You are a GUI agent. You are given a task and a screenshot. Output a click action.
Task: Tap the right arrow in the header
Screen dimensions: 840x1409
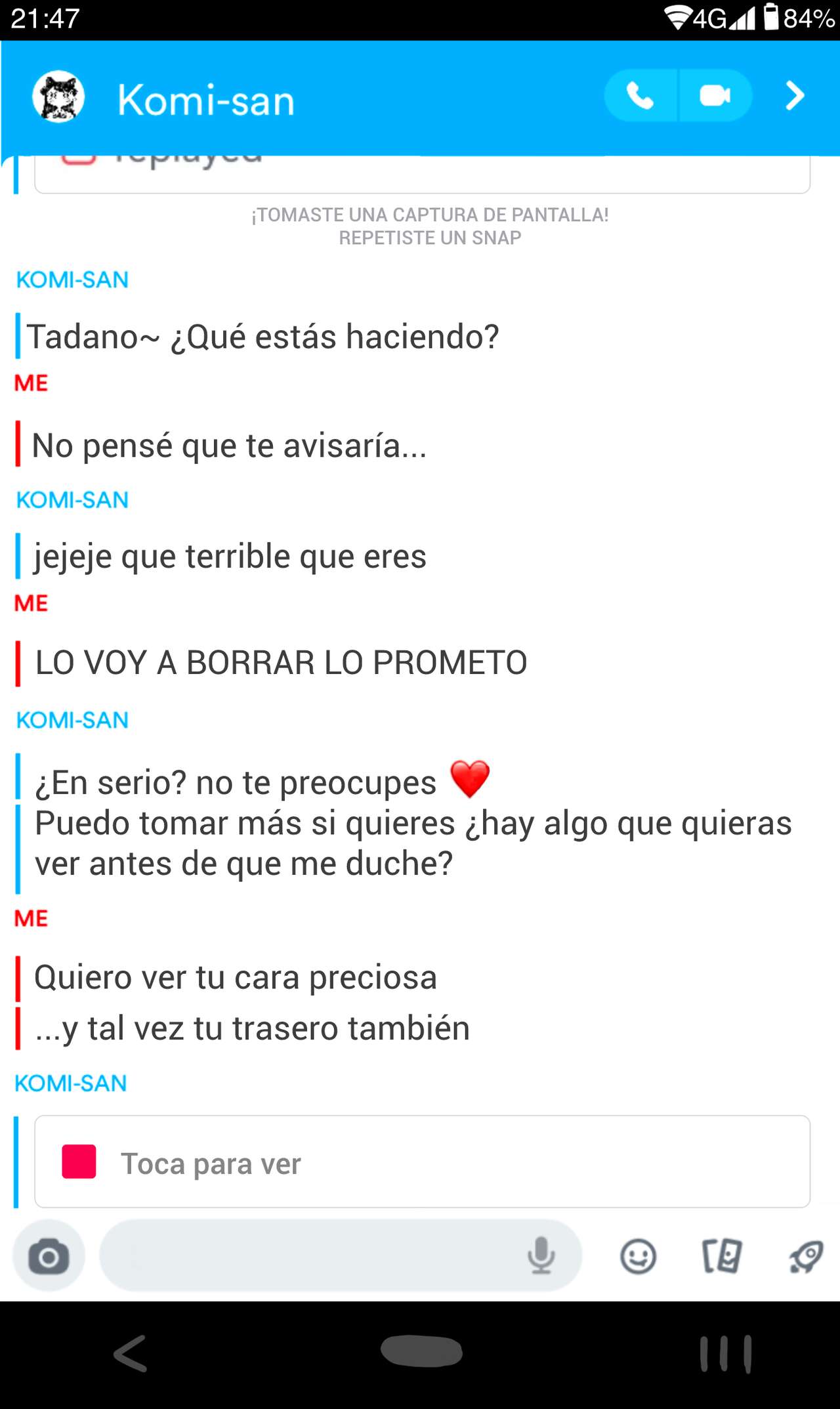pyautogui.click(x=795, y=96)
